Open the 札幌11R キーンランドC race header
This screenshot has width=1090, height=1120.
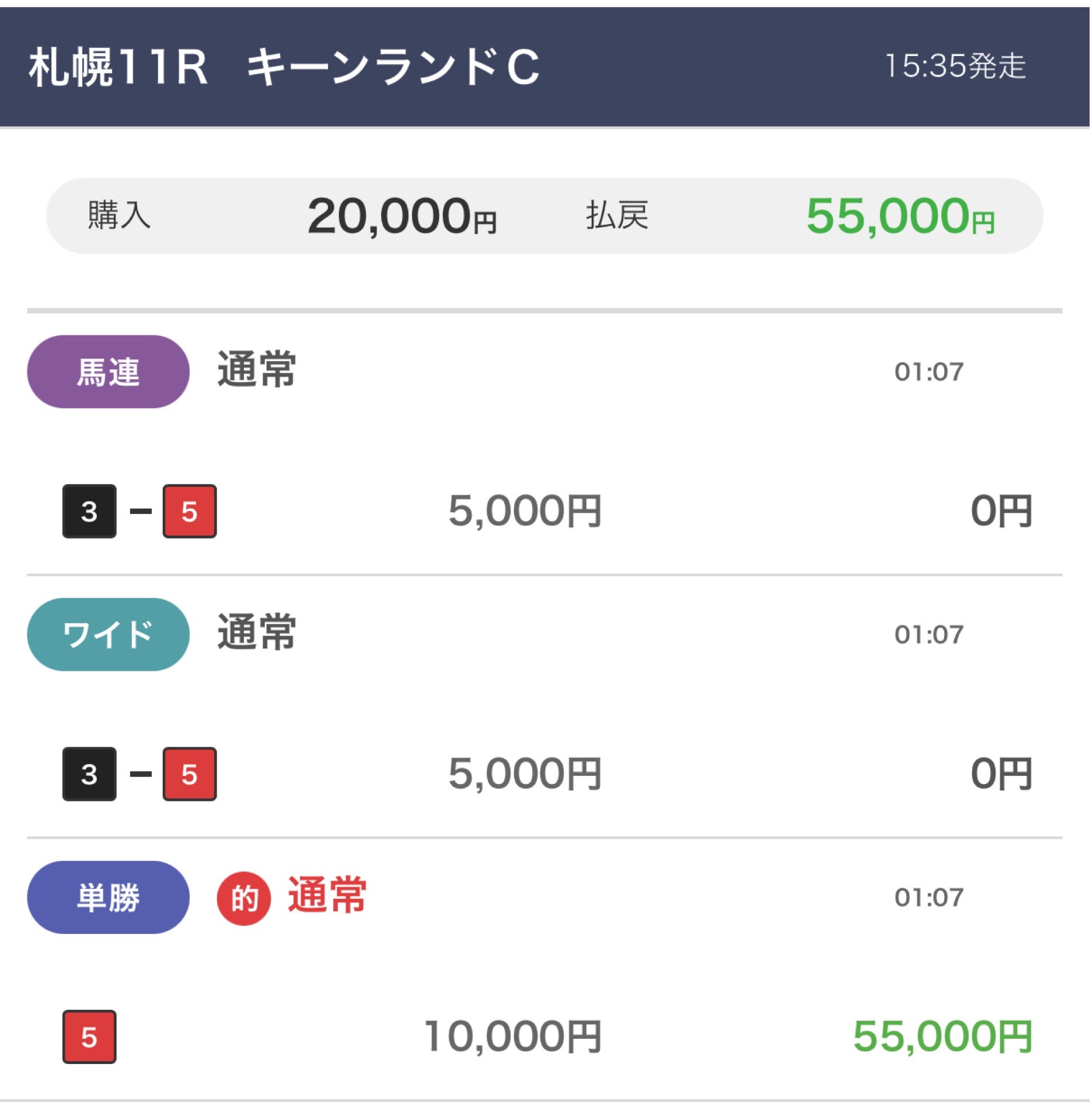286,69
